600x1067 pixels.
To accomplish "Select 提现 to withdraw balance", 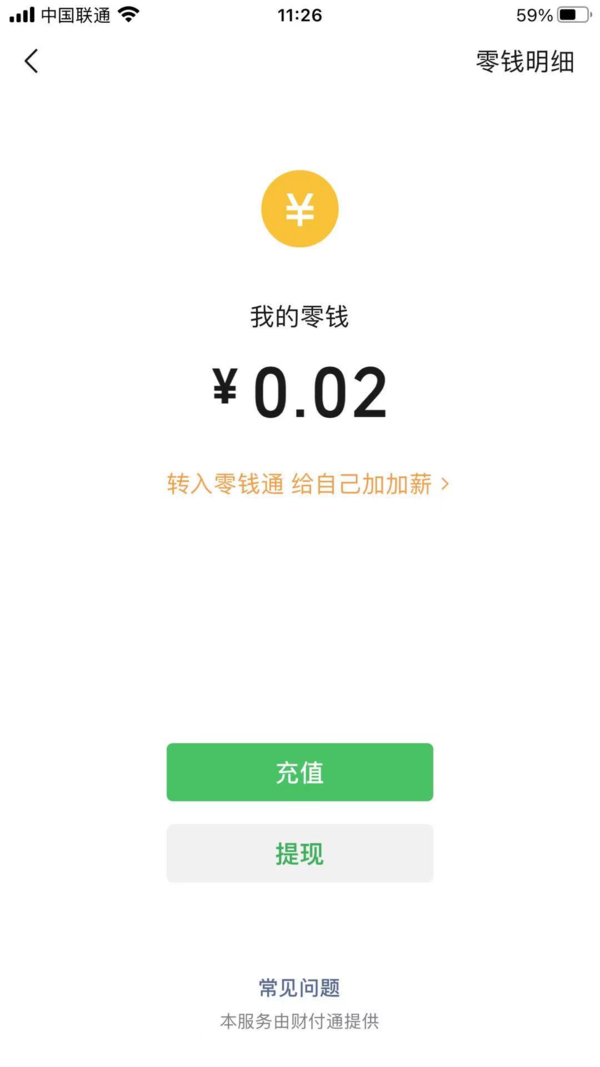I will (299, 854).
